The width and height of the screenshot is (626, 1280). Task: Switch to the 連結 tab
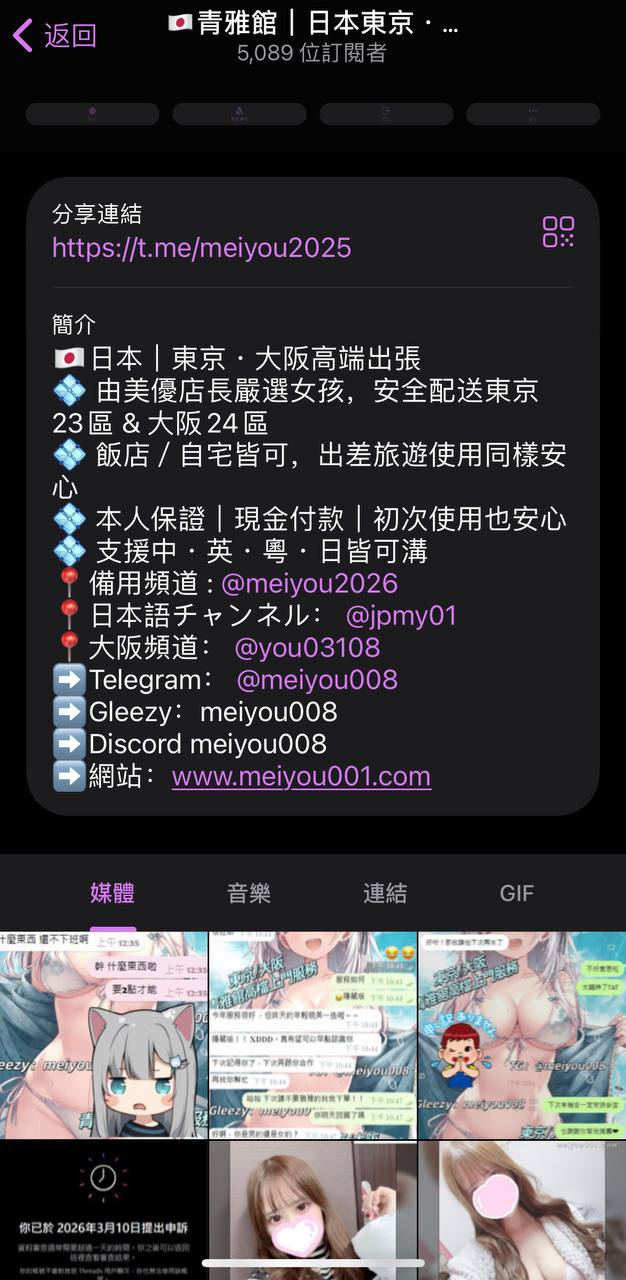point(385,893)
